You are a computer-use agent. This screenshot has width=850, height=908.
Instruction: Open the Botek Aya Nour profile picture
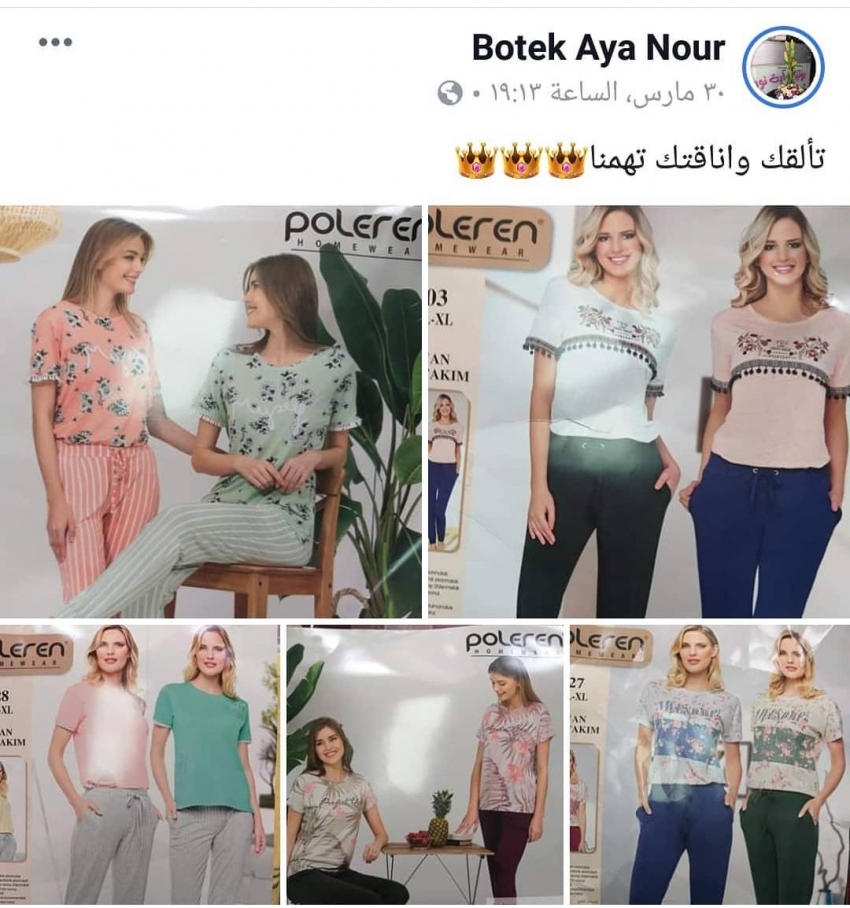(x=783, y=66)
